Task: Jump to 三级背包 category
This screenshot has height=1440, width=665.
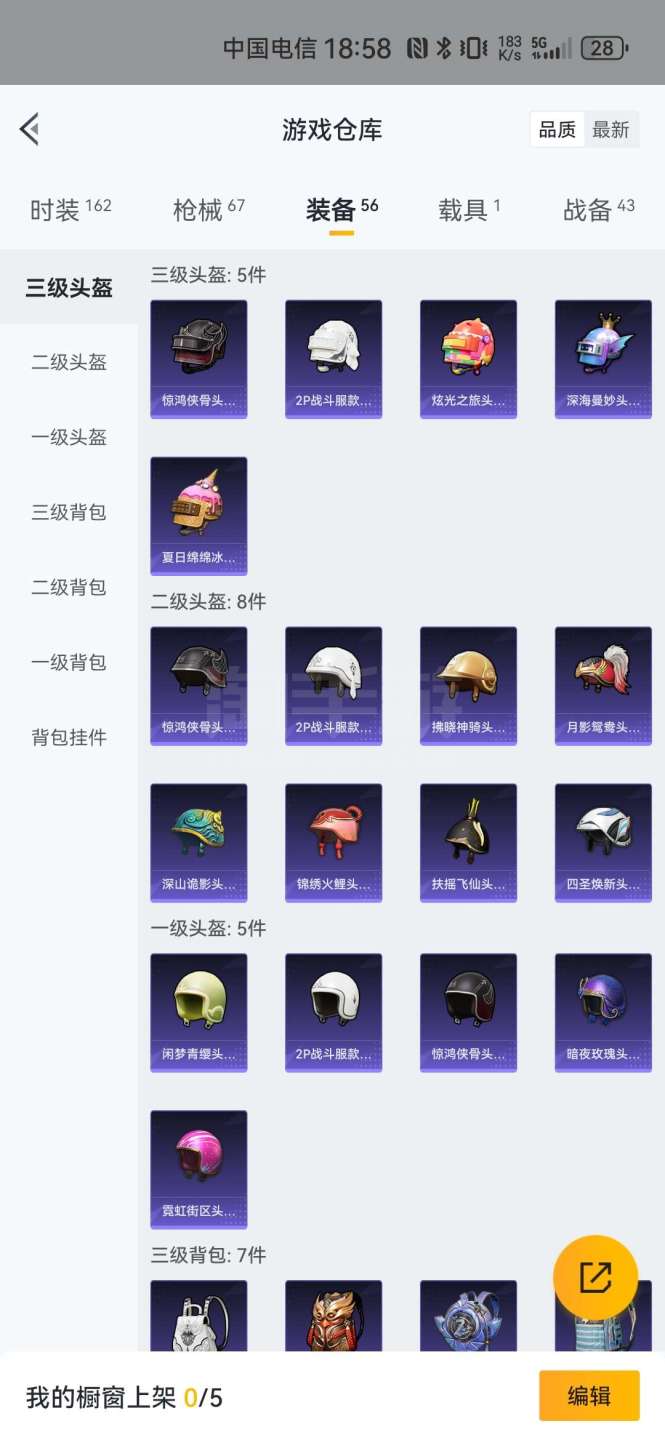Action: pos(69,512)
